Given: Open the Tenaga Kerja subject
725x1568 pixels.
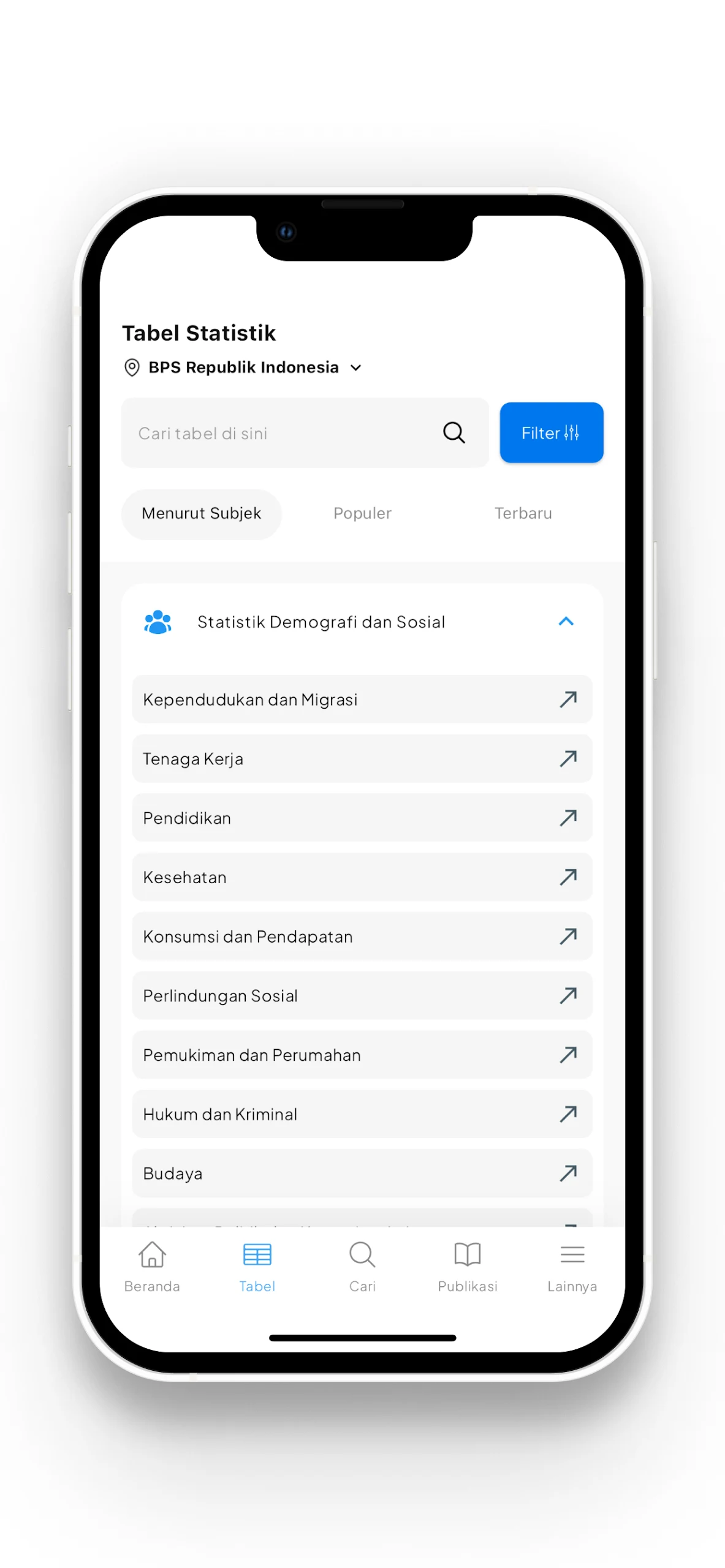Looking at the screenshot, I should pos(362,759).
